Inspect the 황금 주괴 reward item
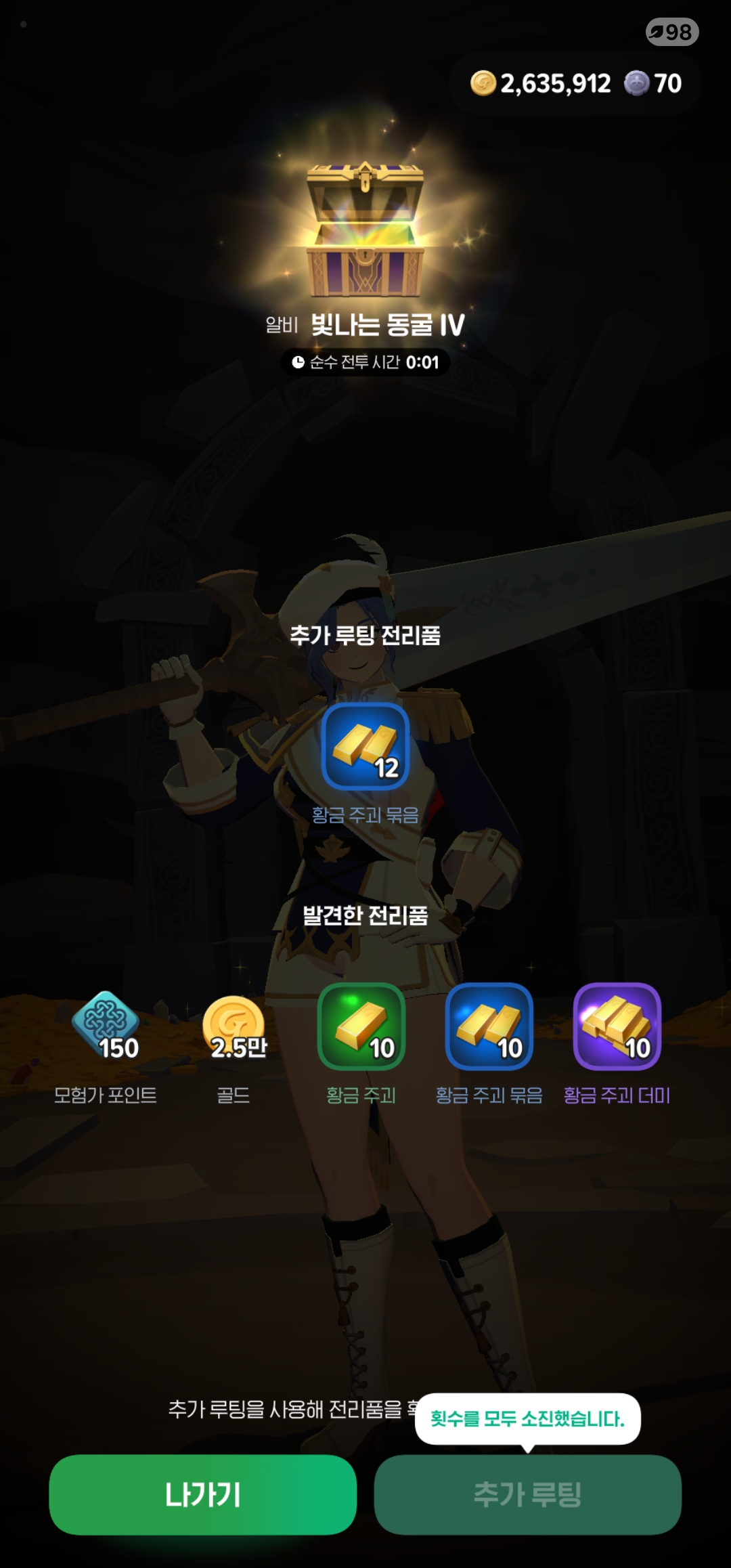731x1568 pixels. tap(361, 1026)
